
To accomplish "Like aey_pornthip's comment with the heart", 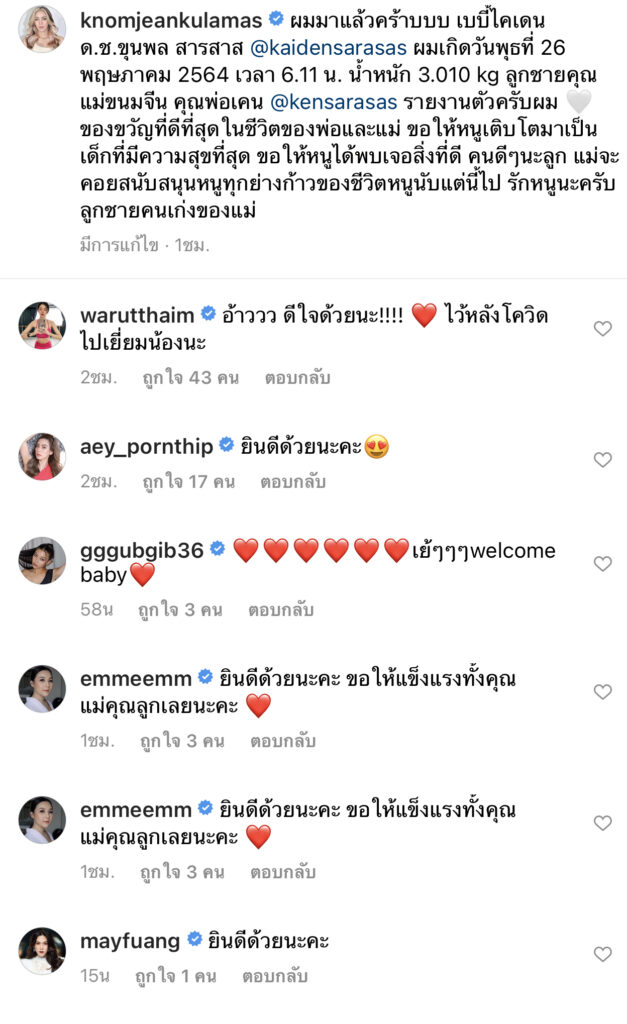I will pyautogui.click(x=602, y=460).
